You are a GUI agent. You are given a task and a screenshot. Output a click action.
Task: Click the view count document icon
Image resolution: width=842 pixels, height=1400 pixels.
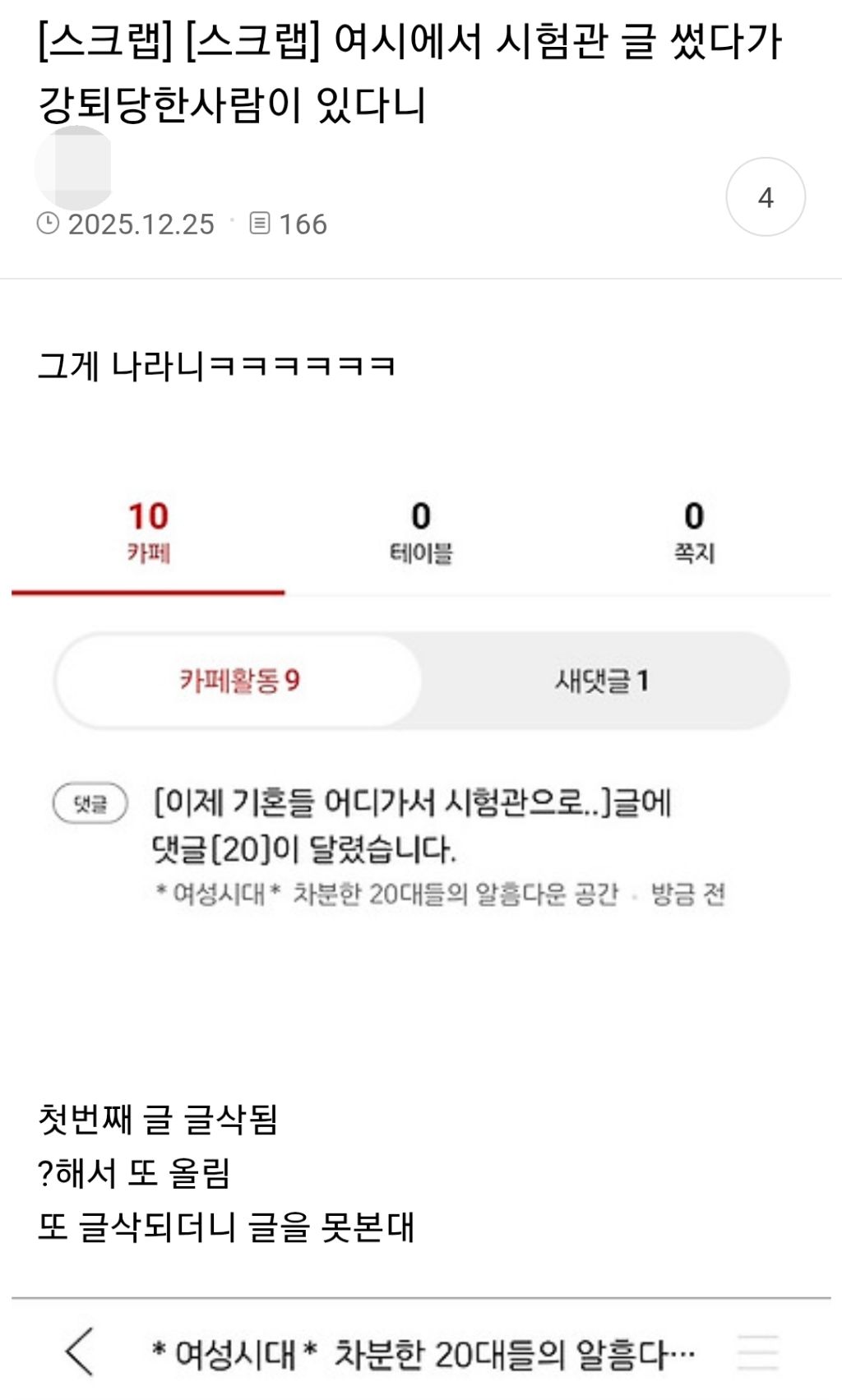tap(259, 221)
